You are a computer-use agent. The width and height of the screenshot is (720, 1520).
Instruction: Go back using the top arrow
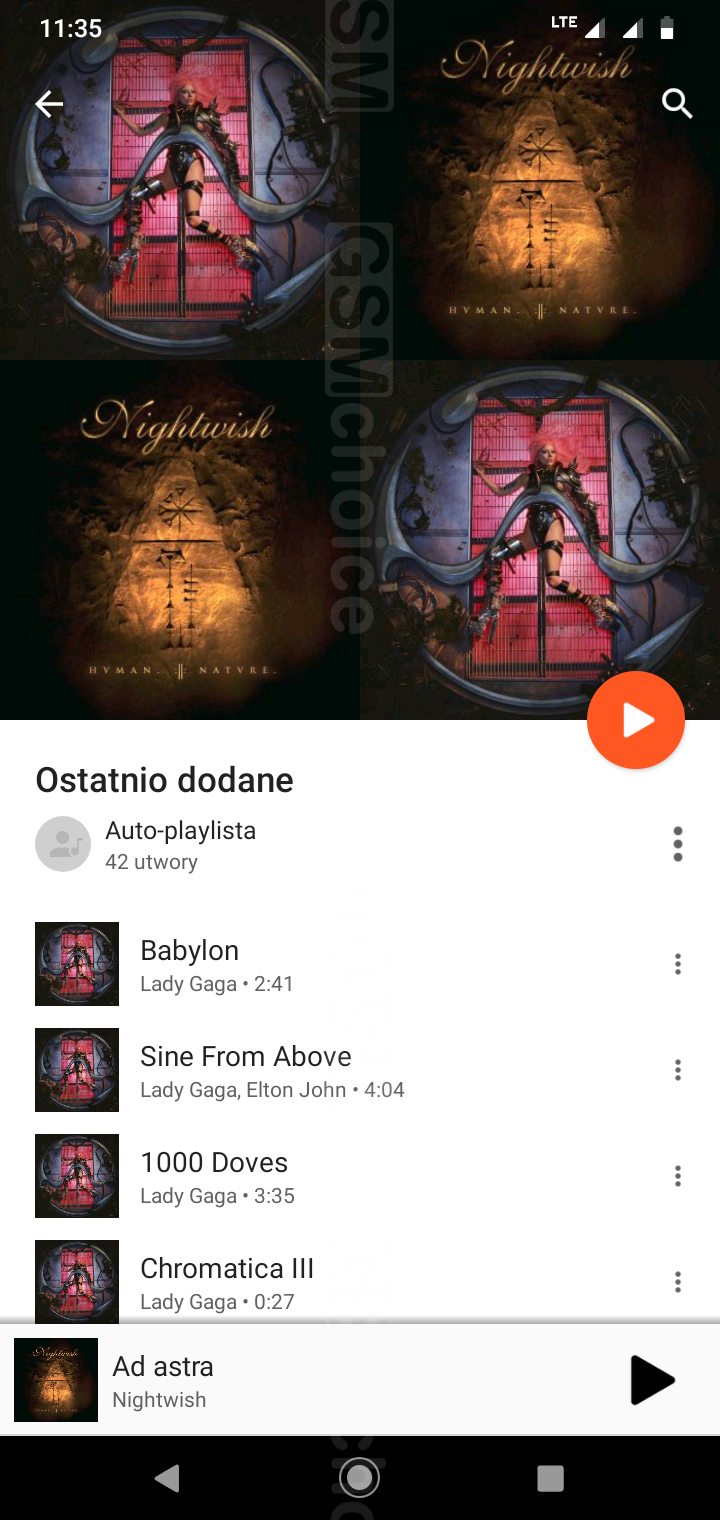pos(49,104)
